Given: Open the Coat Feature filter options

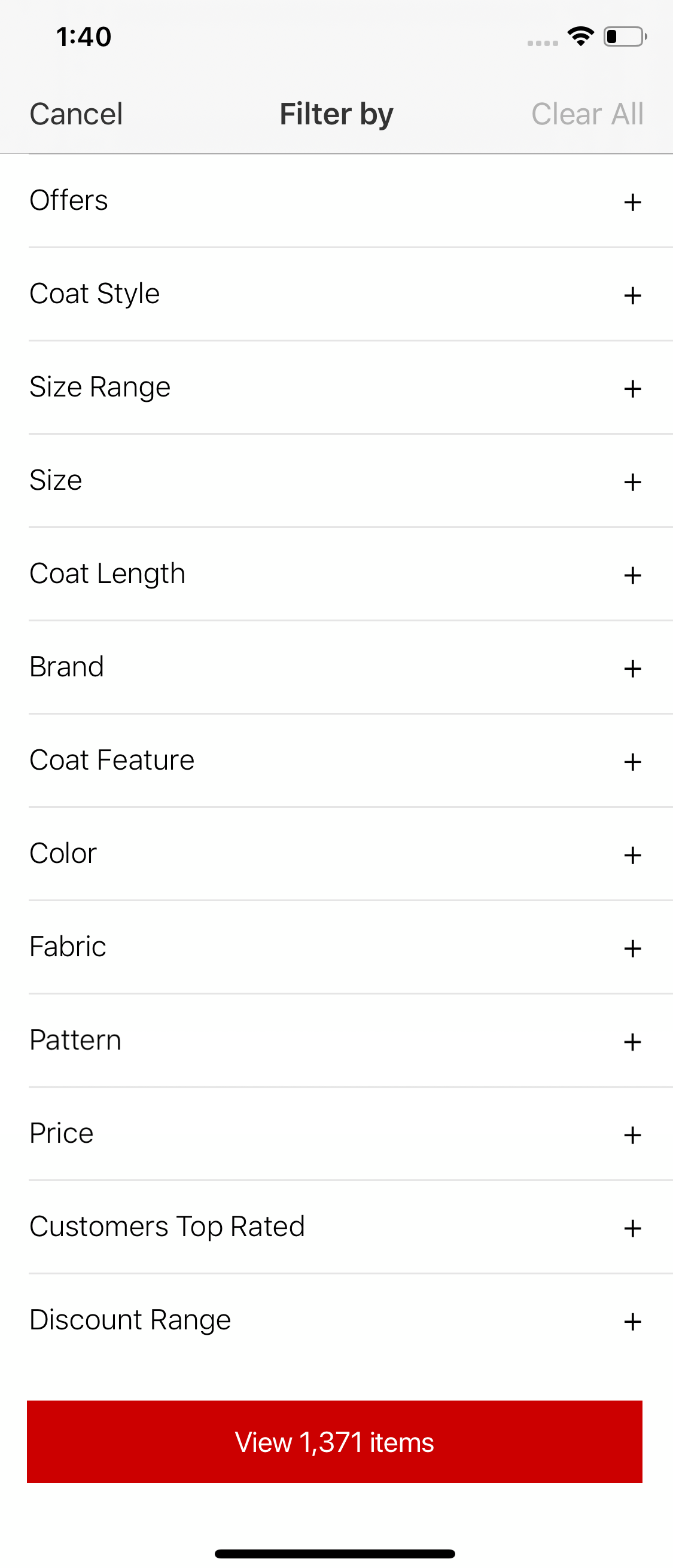Looking at the screenshot, I should (x=634, y=761).
